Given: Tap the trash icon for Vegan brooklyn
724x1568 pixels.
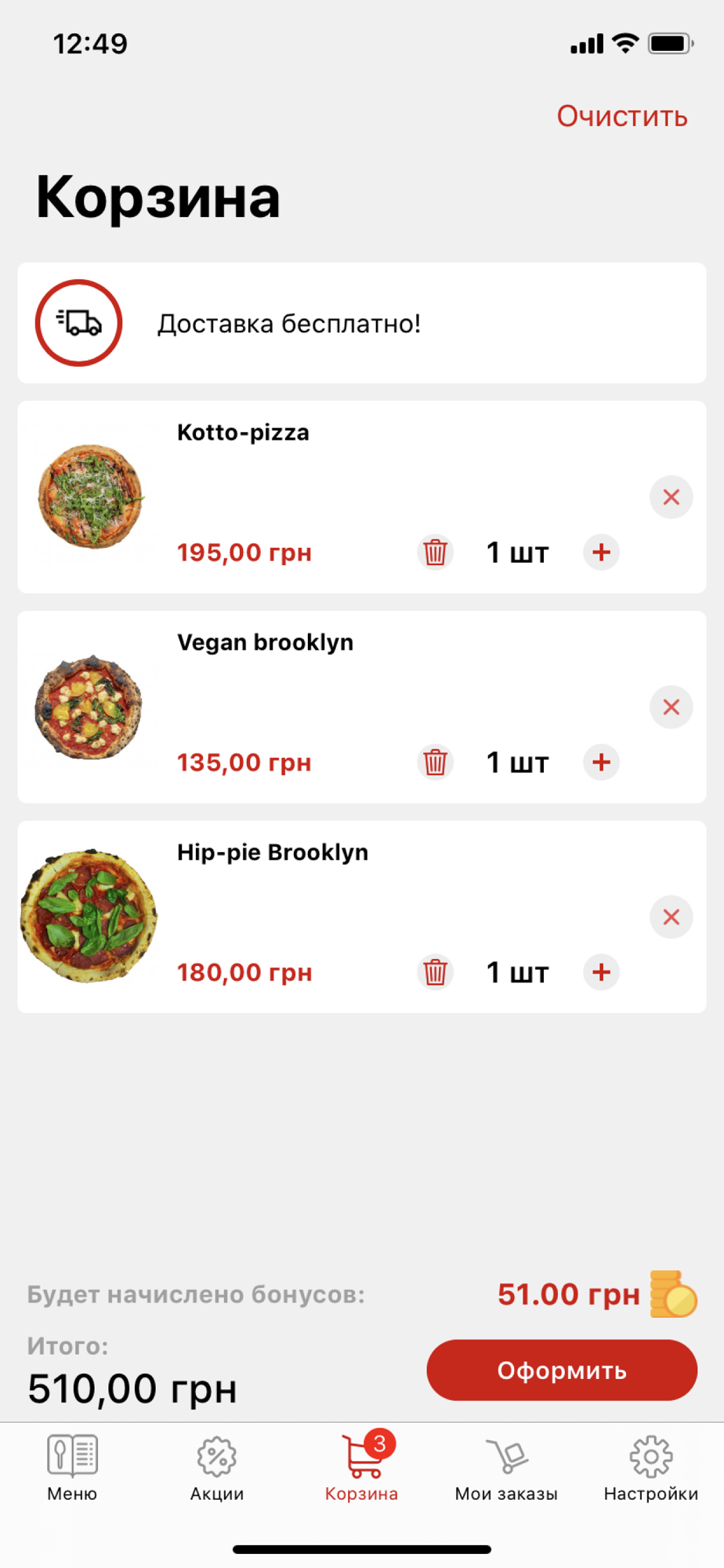Looking at the screenshot, I should [435, 762].
